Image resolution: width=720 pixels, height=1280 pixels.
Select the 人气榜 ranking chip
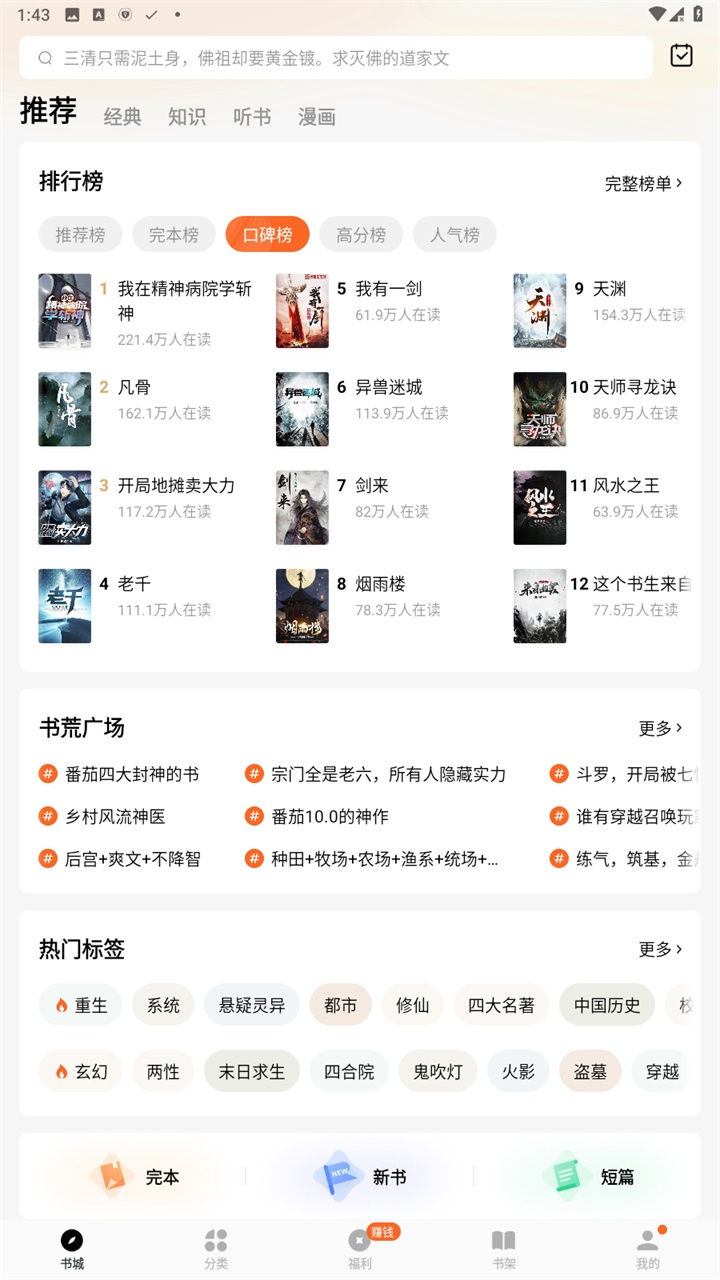point(455,235)
